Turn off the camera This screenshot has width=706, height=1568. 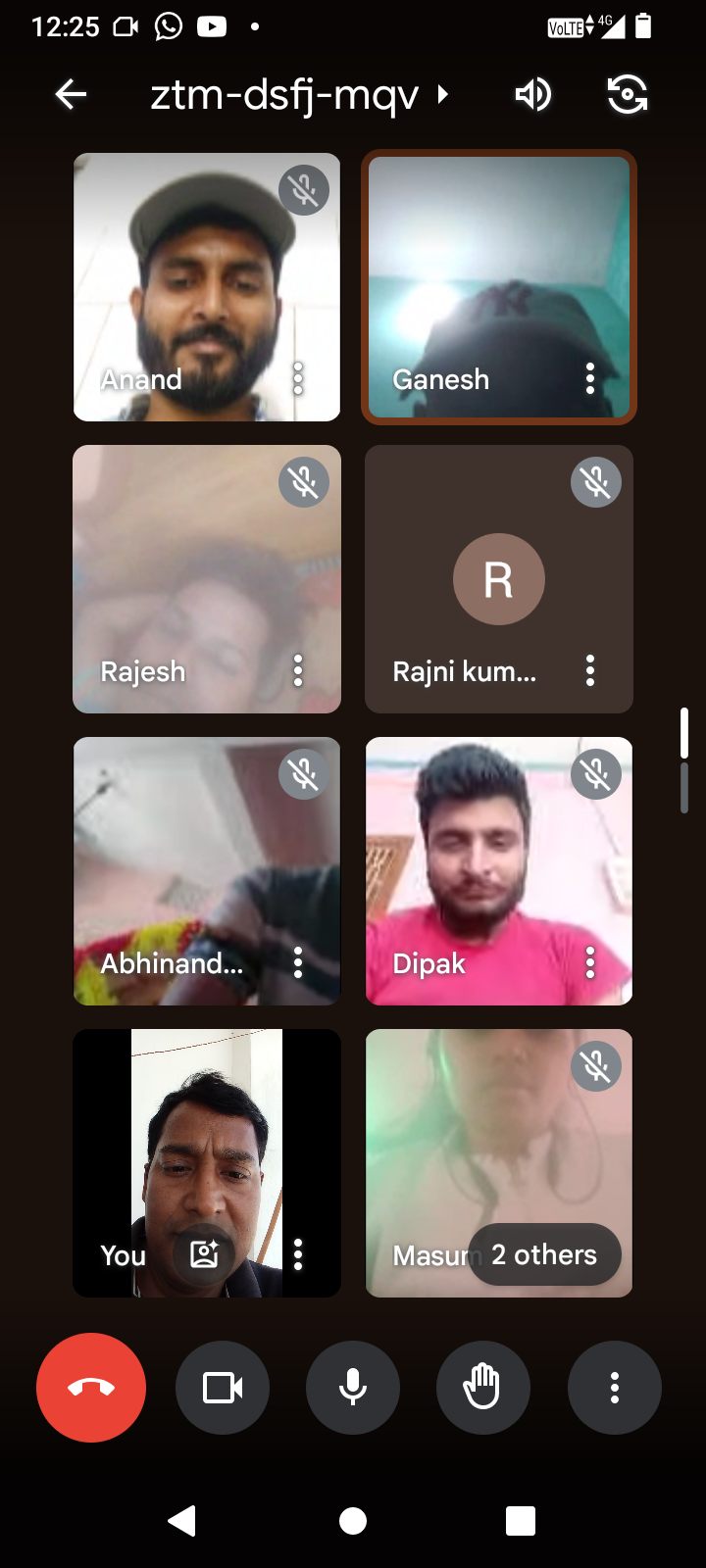(223, 1388)
